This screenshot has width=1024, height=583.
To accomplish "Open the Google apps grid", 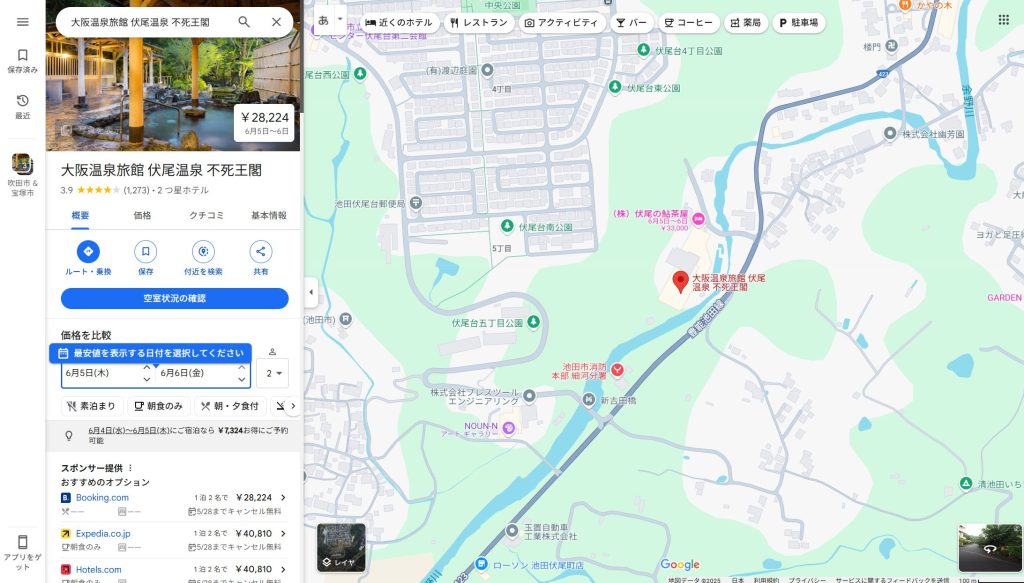I will pos(1003,20).
